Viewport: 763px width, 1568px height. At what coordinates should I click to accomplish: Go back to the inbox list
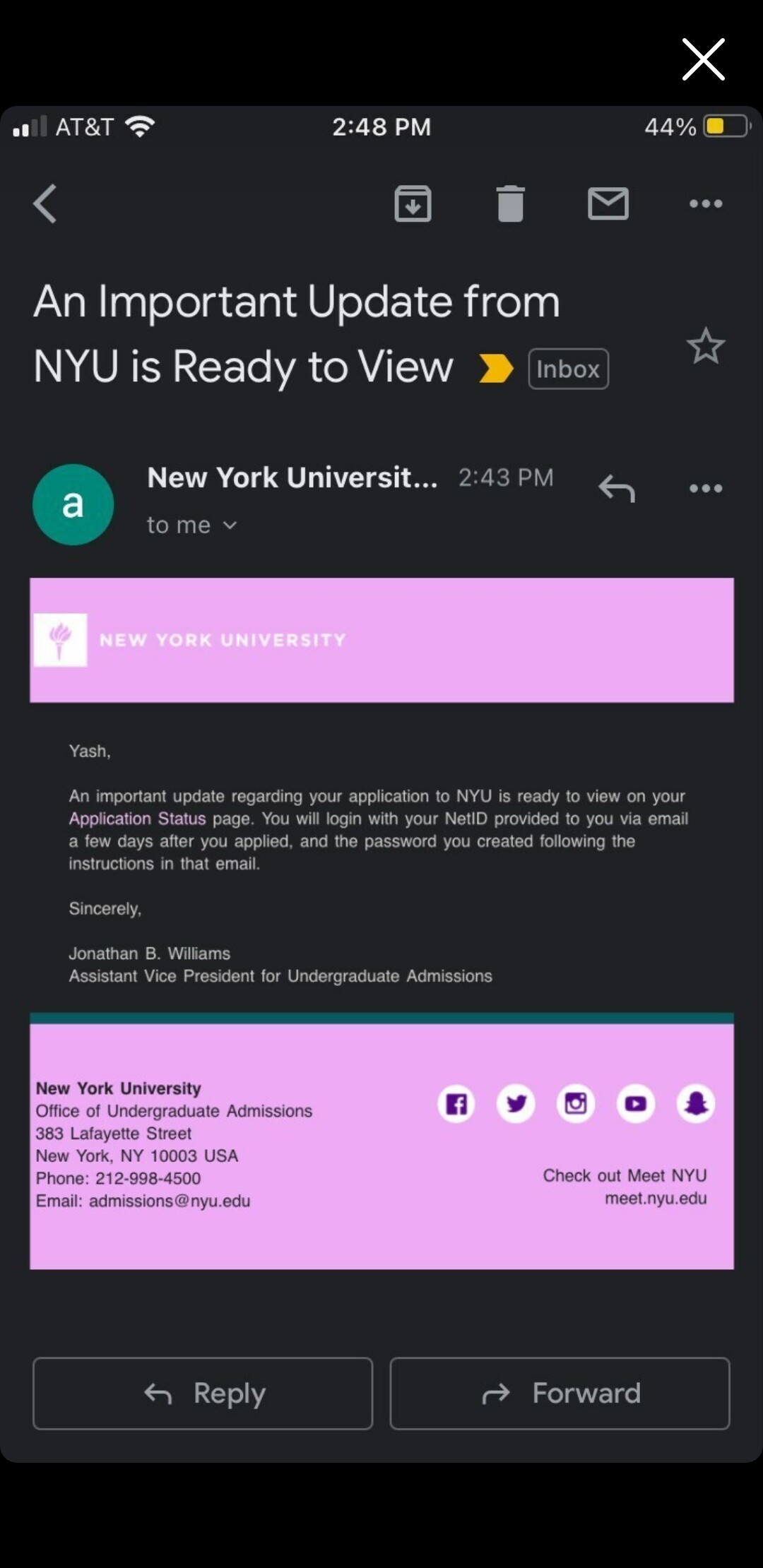coord(45,204)
